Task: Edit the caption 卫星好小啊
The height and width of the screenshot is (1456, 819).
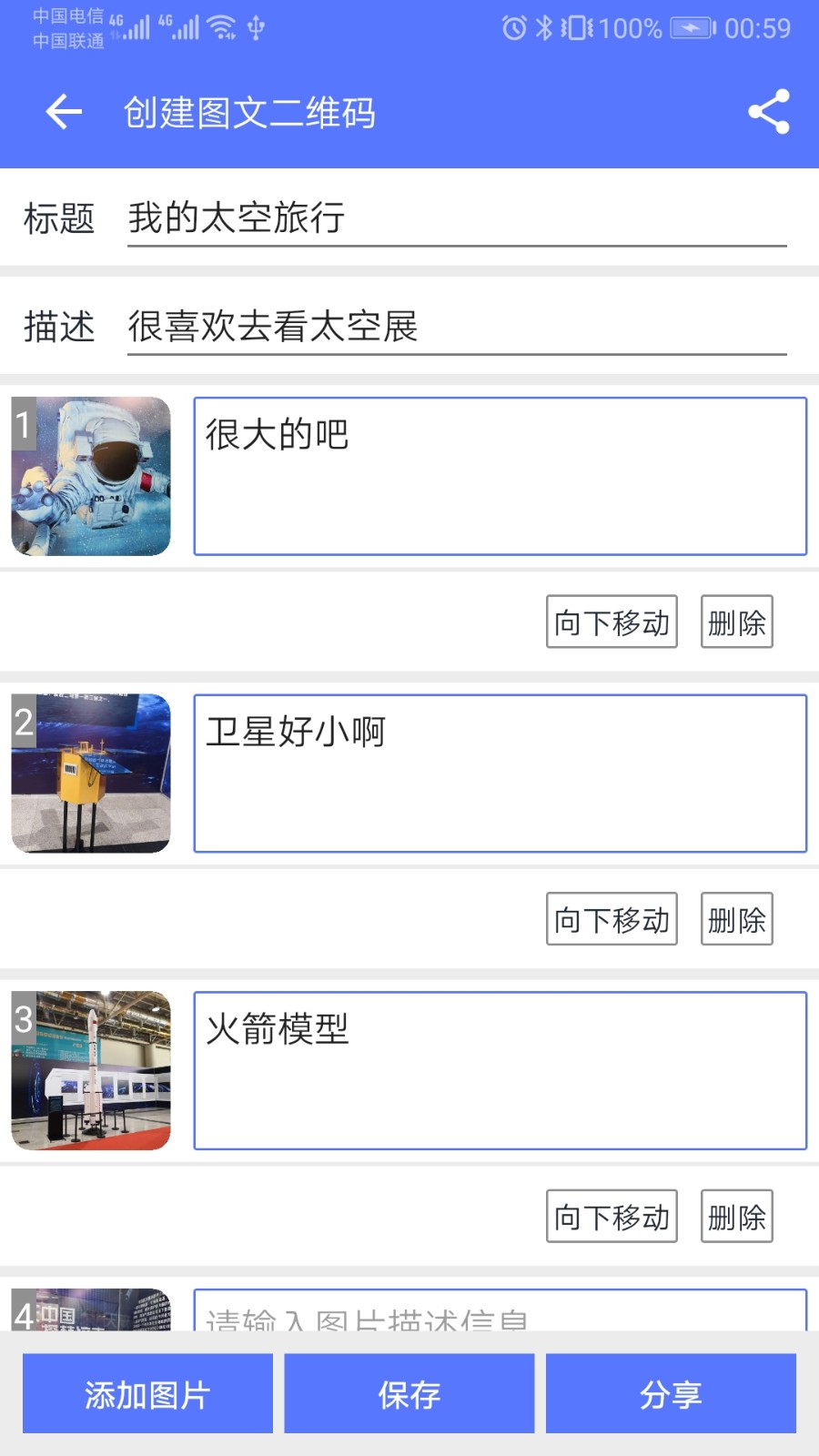Action: pyautogui.click(x=500, y=773)
